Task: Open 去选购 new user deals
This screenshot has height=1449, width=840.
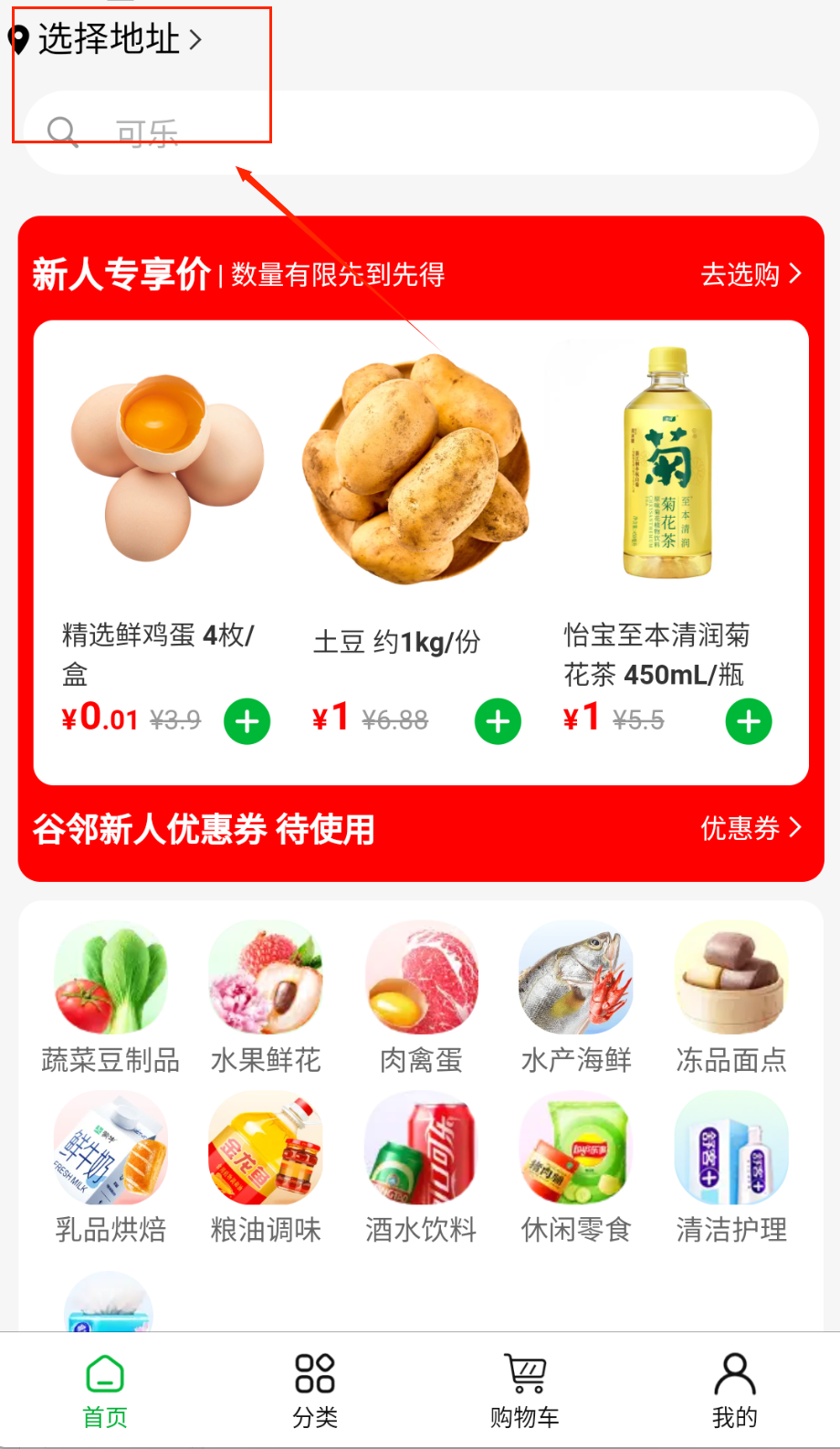Action: (751, 274)
